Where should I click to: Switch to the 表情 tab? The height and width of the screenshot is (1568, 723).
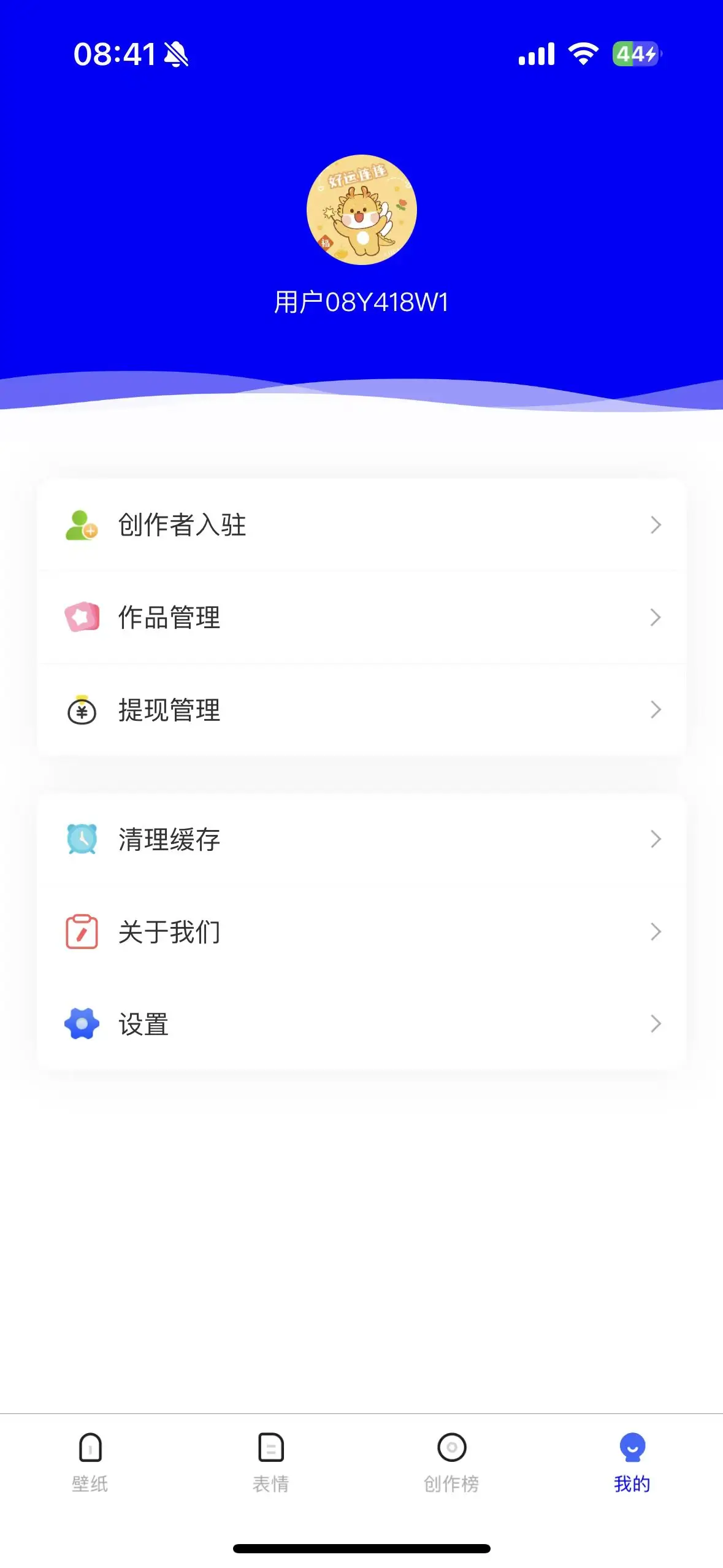coord(271,1462)
